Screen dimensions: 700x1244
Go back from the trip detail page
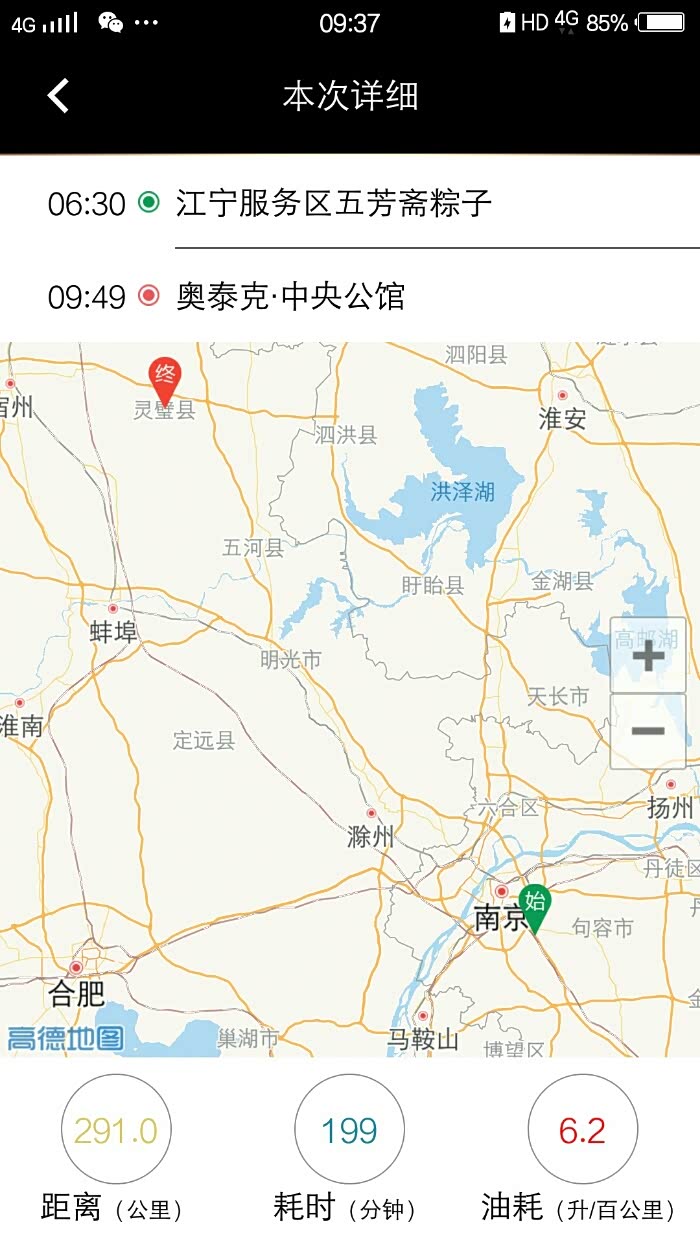click(x=58, y=96)
